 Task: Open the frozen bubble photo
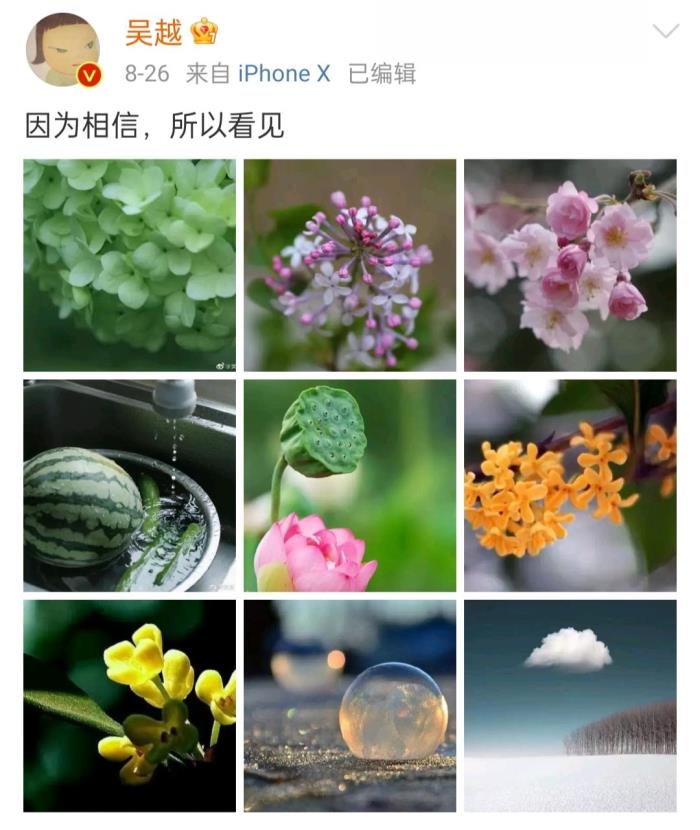[350, 705]
